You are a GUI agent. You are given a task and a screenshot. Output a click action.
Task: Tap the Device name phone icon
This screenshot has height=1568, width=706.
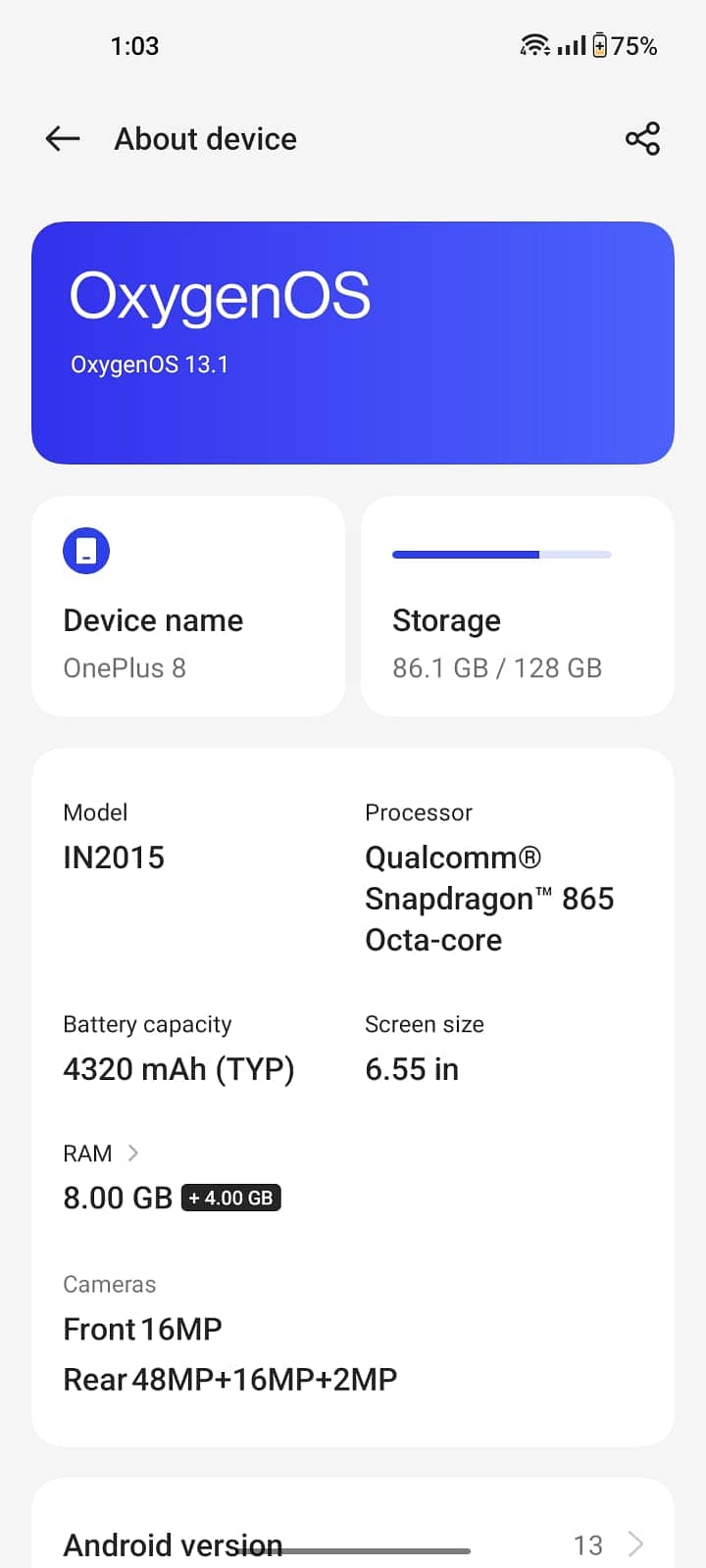(x=85, y=550)
